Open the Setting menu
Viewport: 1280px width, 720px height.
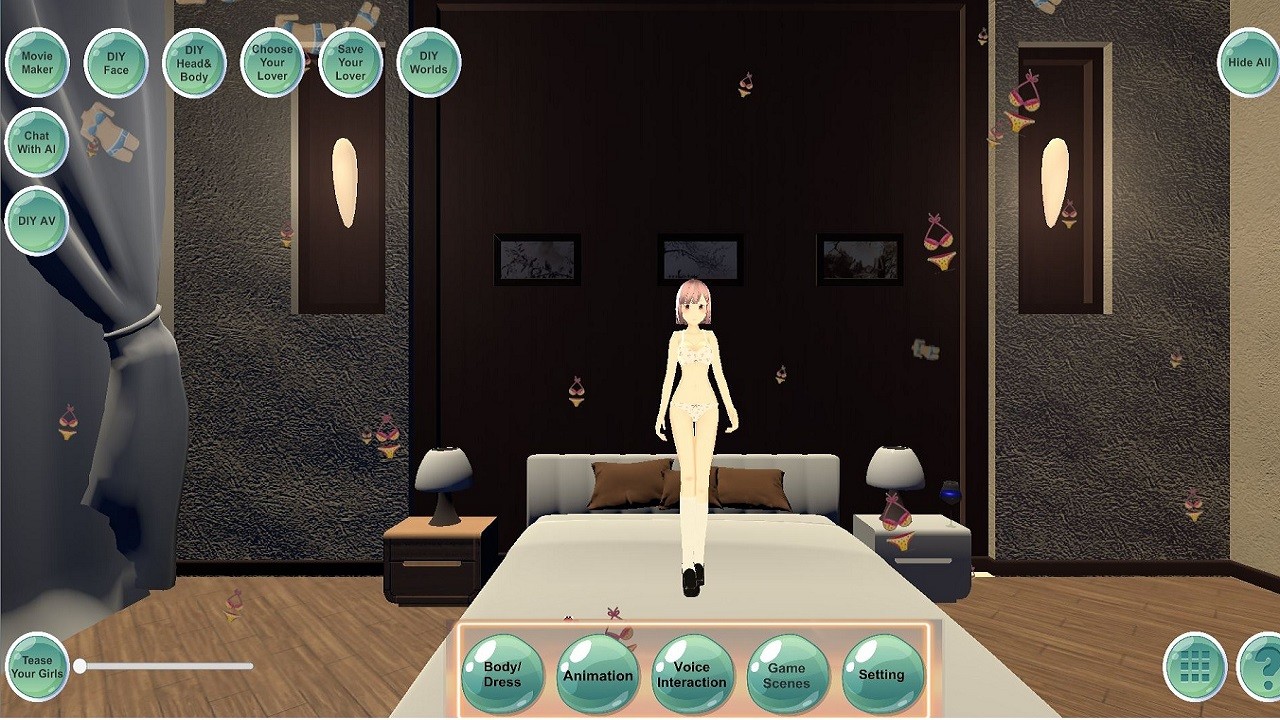pos(881,674)
